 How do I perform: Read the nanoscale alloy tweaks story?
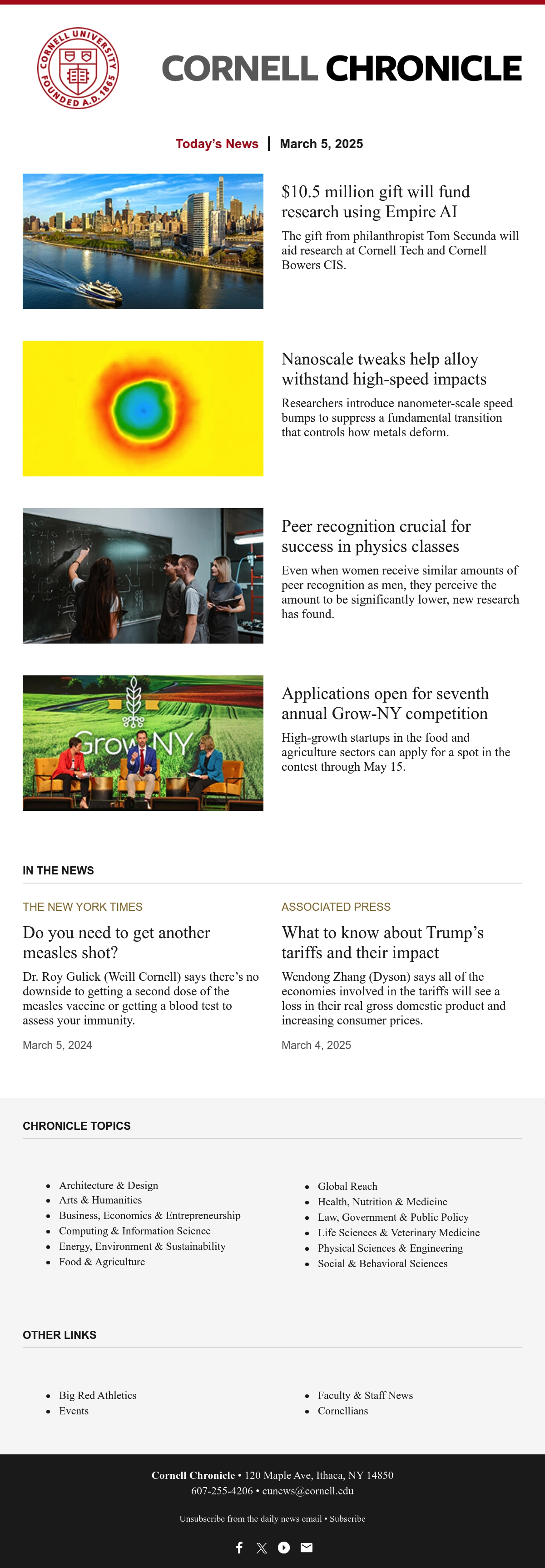[x=384, y=369]
